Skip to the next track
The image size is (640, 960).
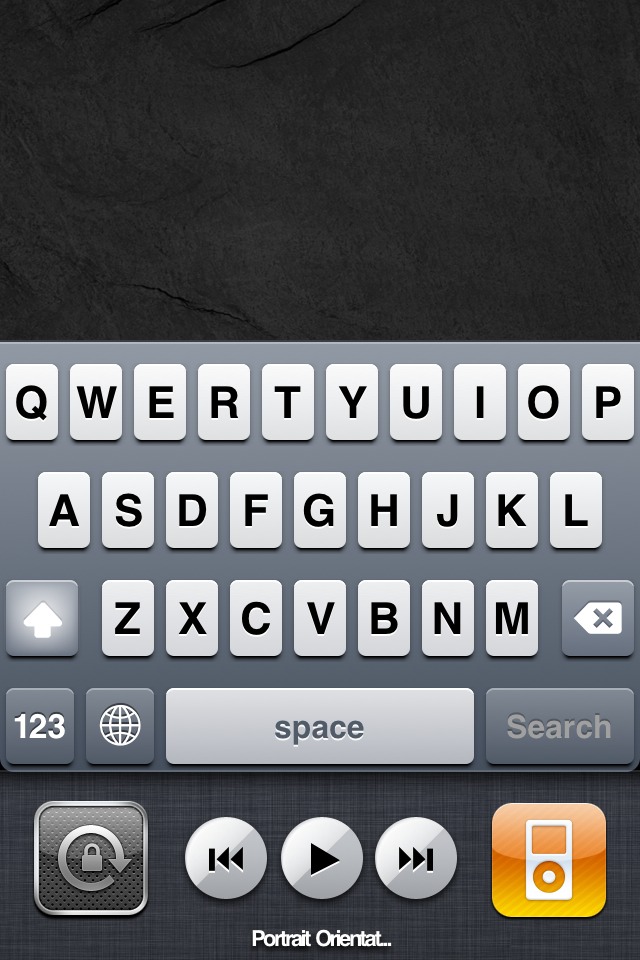pyautogui.click(x=416, y=859)
